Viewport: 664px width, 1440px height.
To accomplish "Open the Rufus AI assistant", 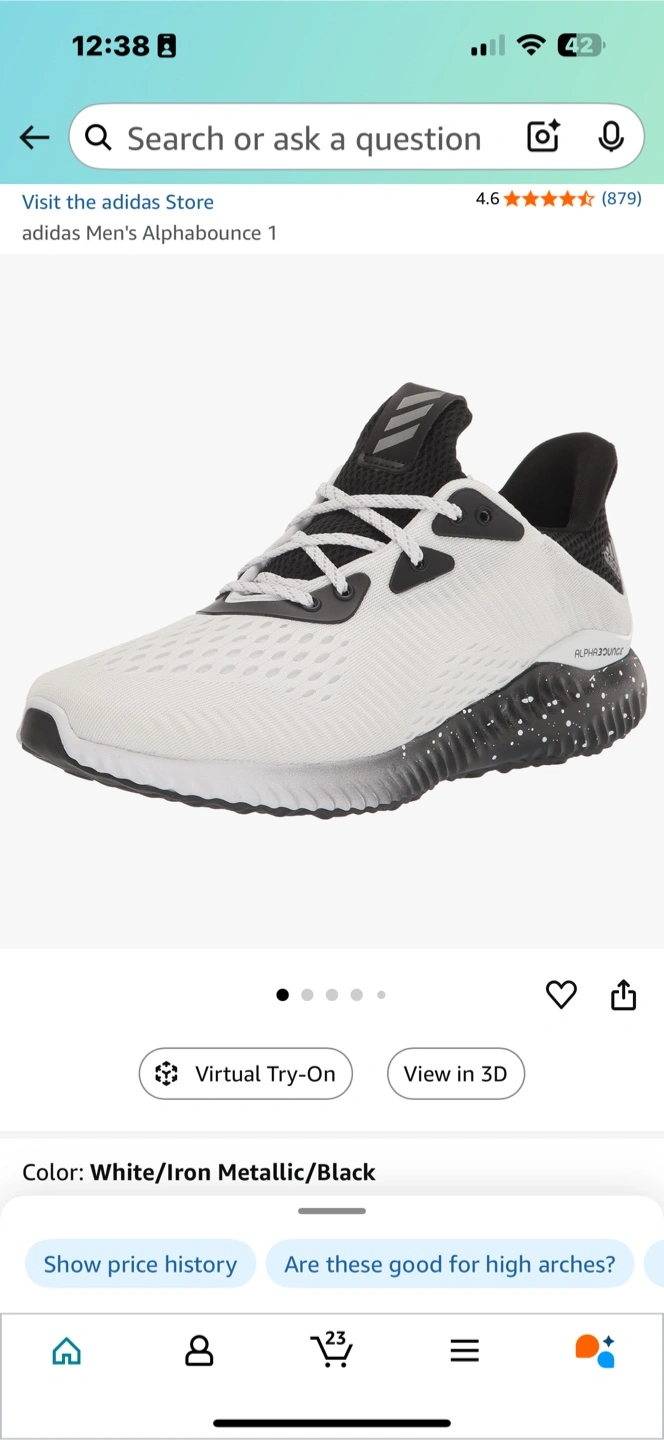I will pos(595,1350).
